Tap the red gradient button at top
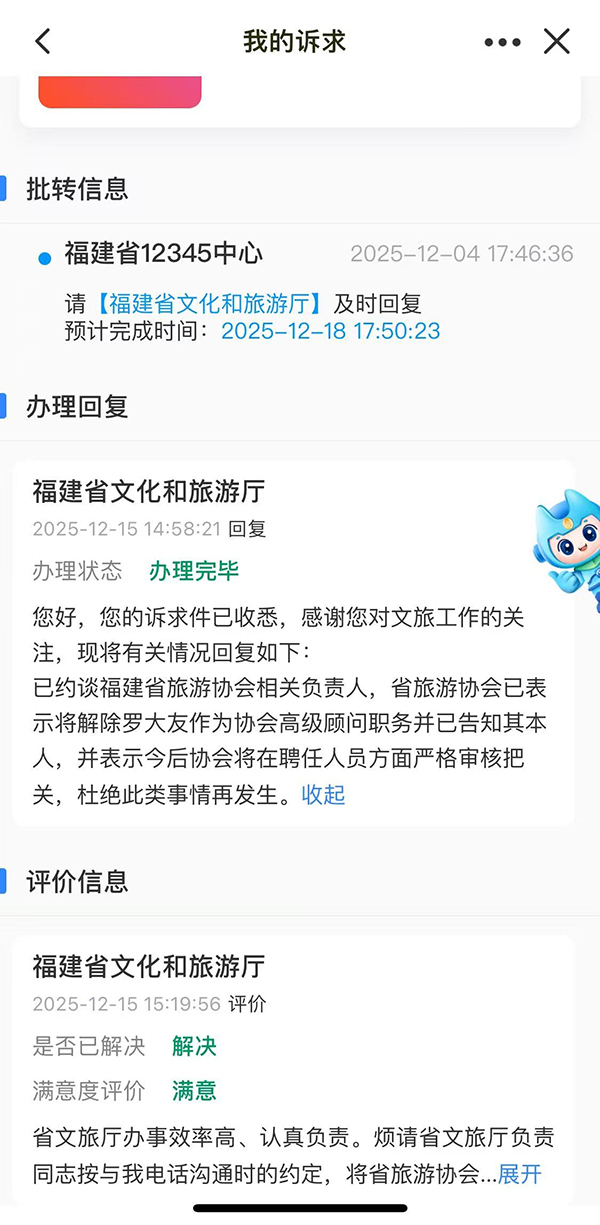This screenshot has width=600, height=1225. 120,92
